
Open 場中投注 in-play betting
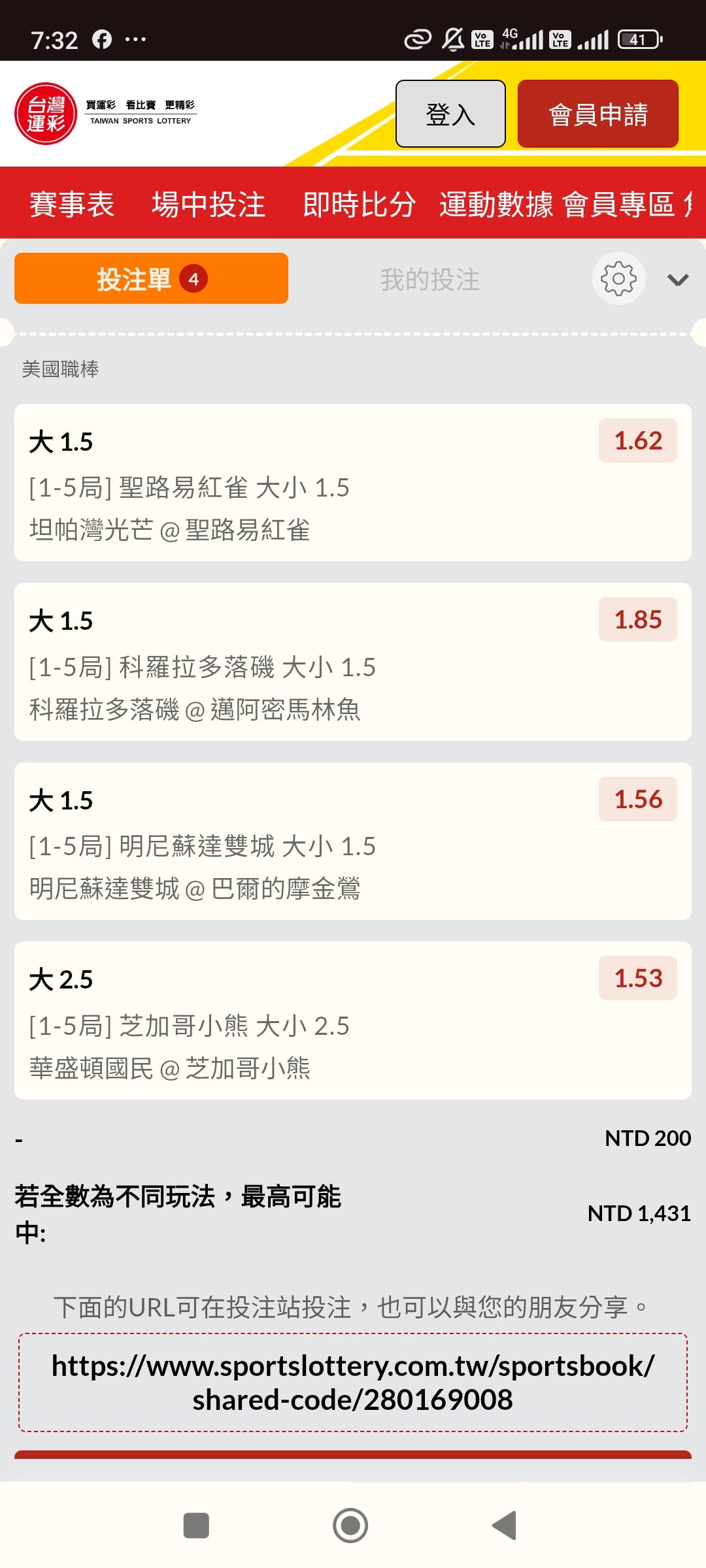(208, 204)
